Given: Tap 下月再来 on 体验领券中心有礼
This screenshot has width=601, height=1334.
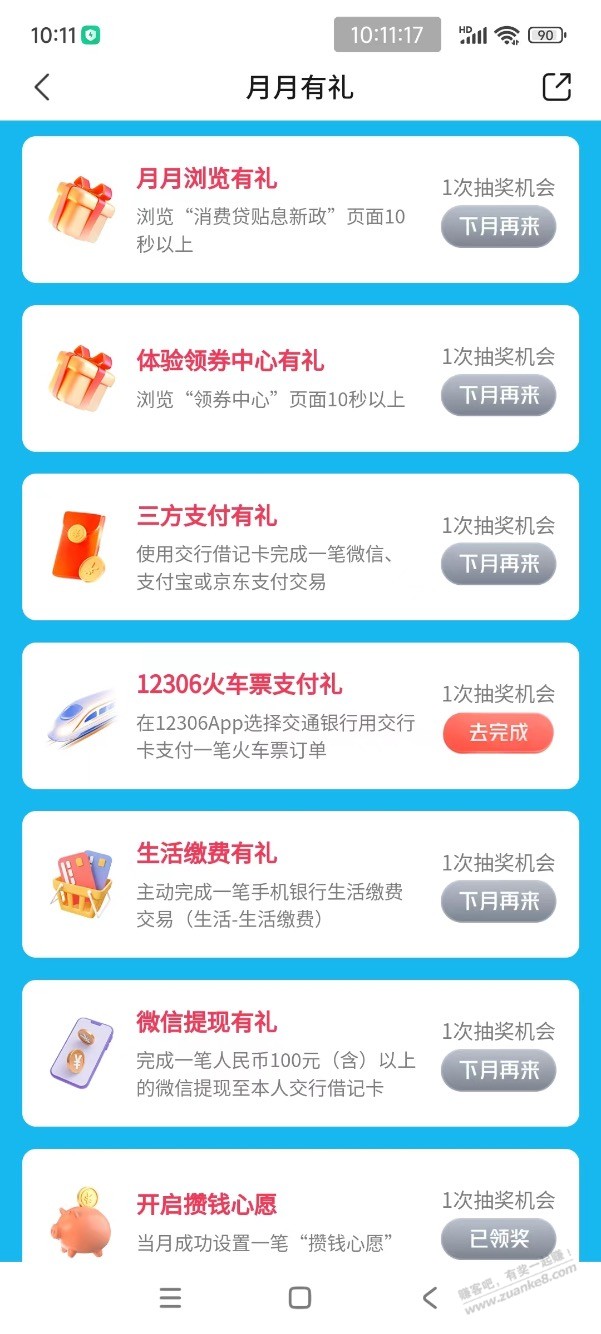Looking at the screenshot, I should pyautogui.click(x=498, y=396).
